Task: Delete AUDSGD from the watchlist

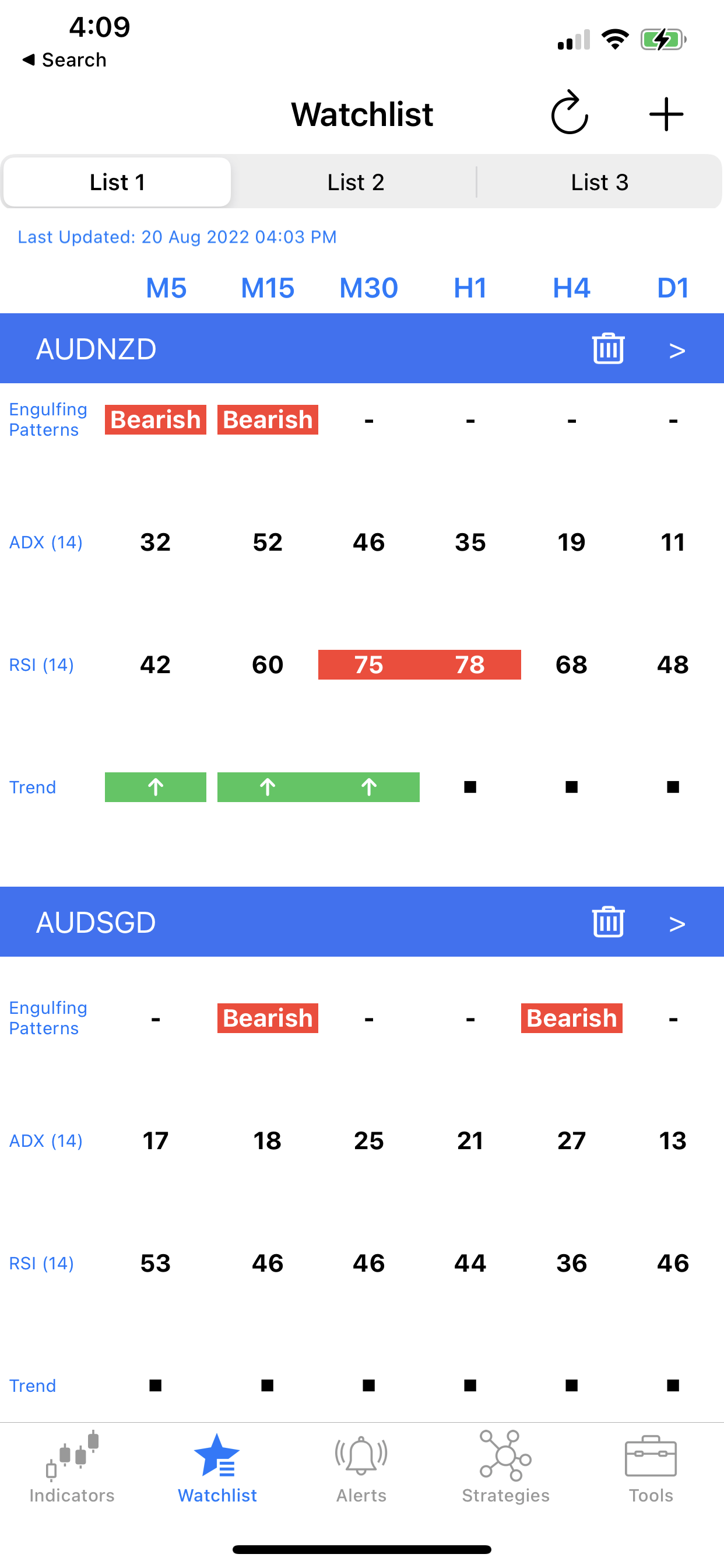Action: [608, 922]
